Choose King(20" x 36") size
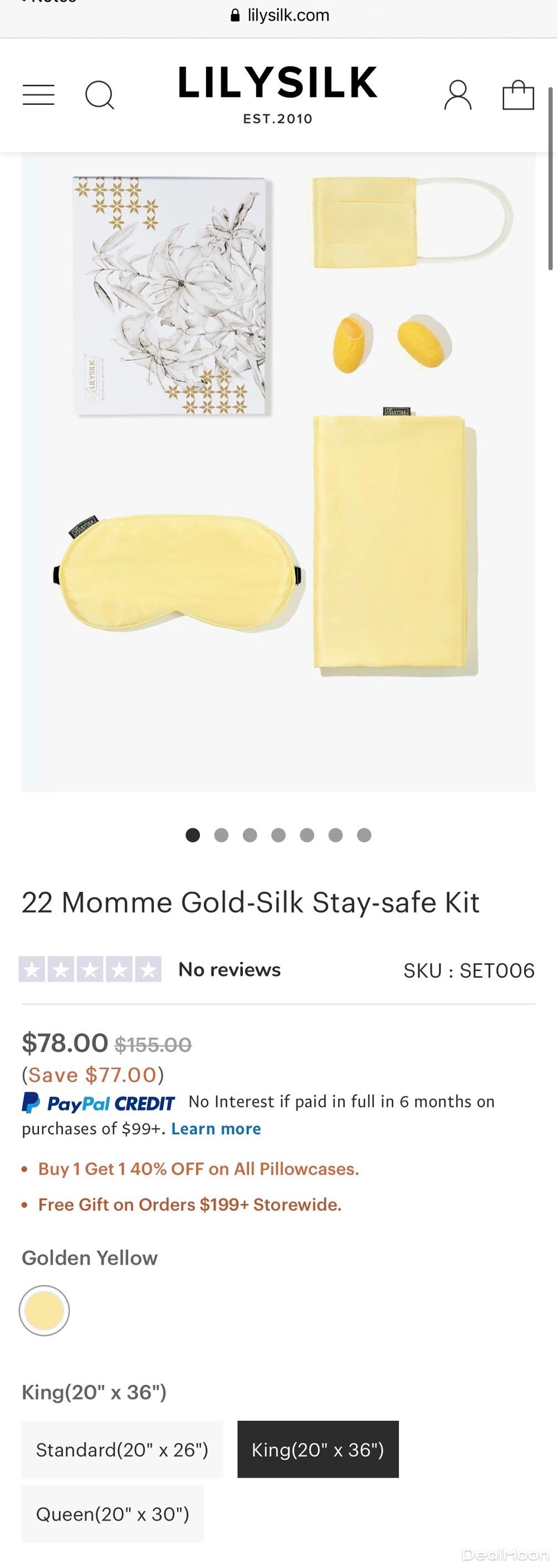557x1568 pixels. [317, 1449]
